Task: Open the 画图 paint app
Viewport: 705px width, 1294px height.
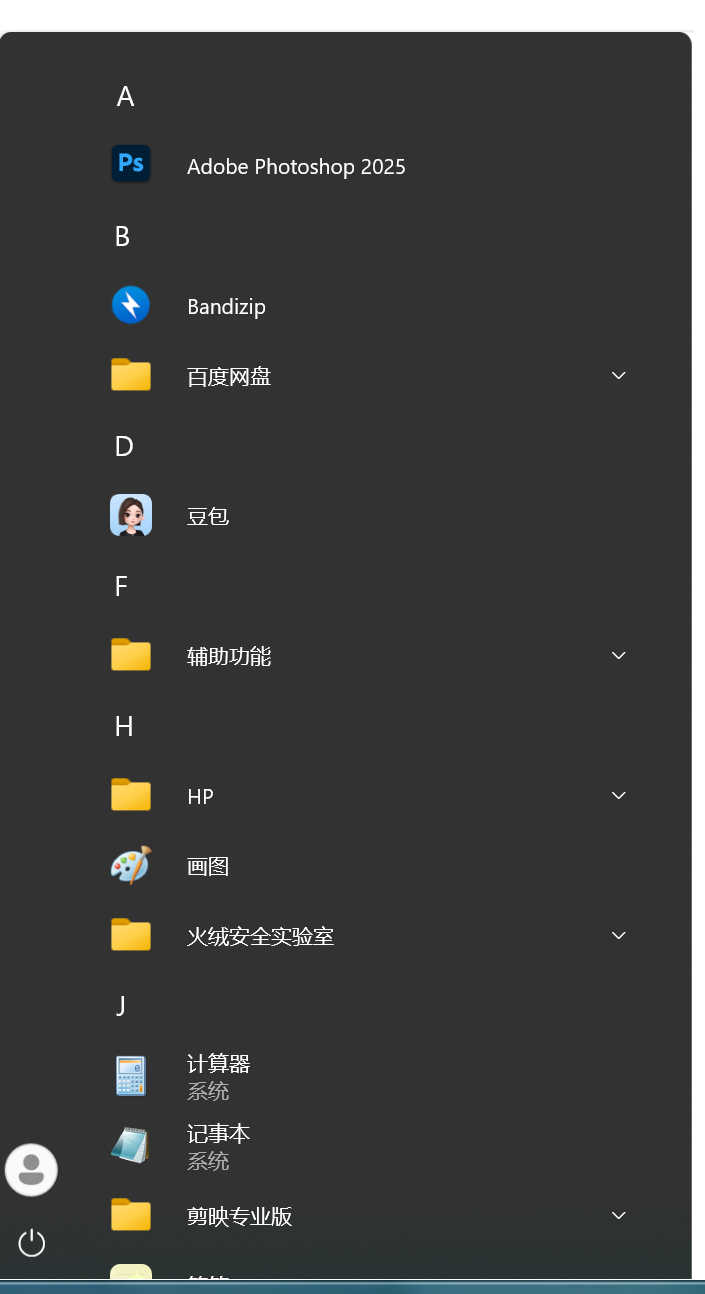Action: tap(208, 866)
